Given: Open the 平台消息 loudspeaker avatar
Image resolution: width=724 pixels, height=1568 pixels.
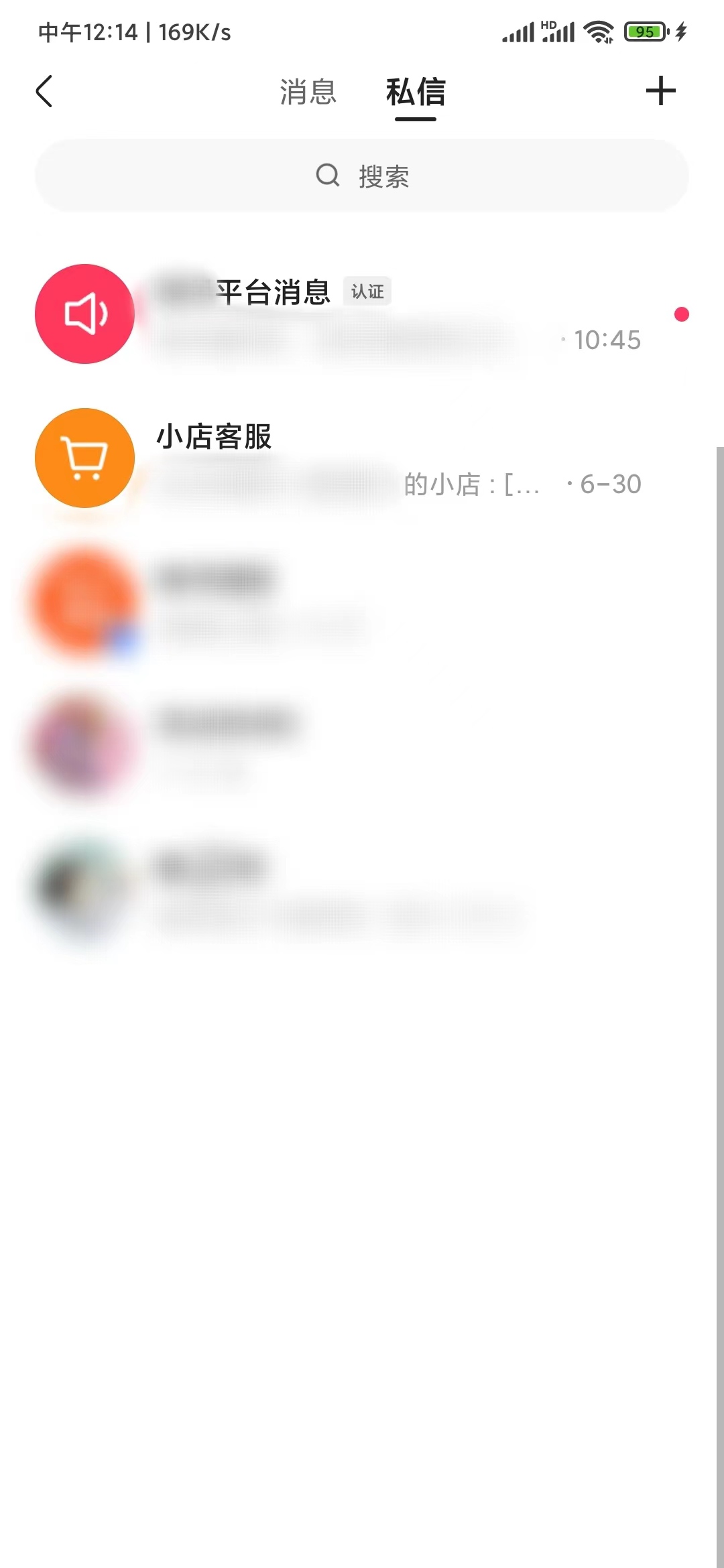Looking at the screenshot, I should click(84, 313).
